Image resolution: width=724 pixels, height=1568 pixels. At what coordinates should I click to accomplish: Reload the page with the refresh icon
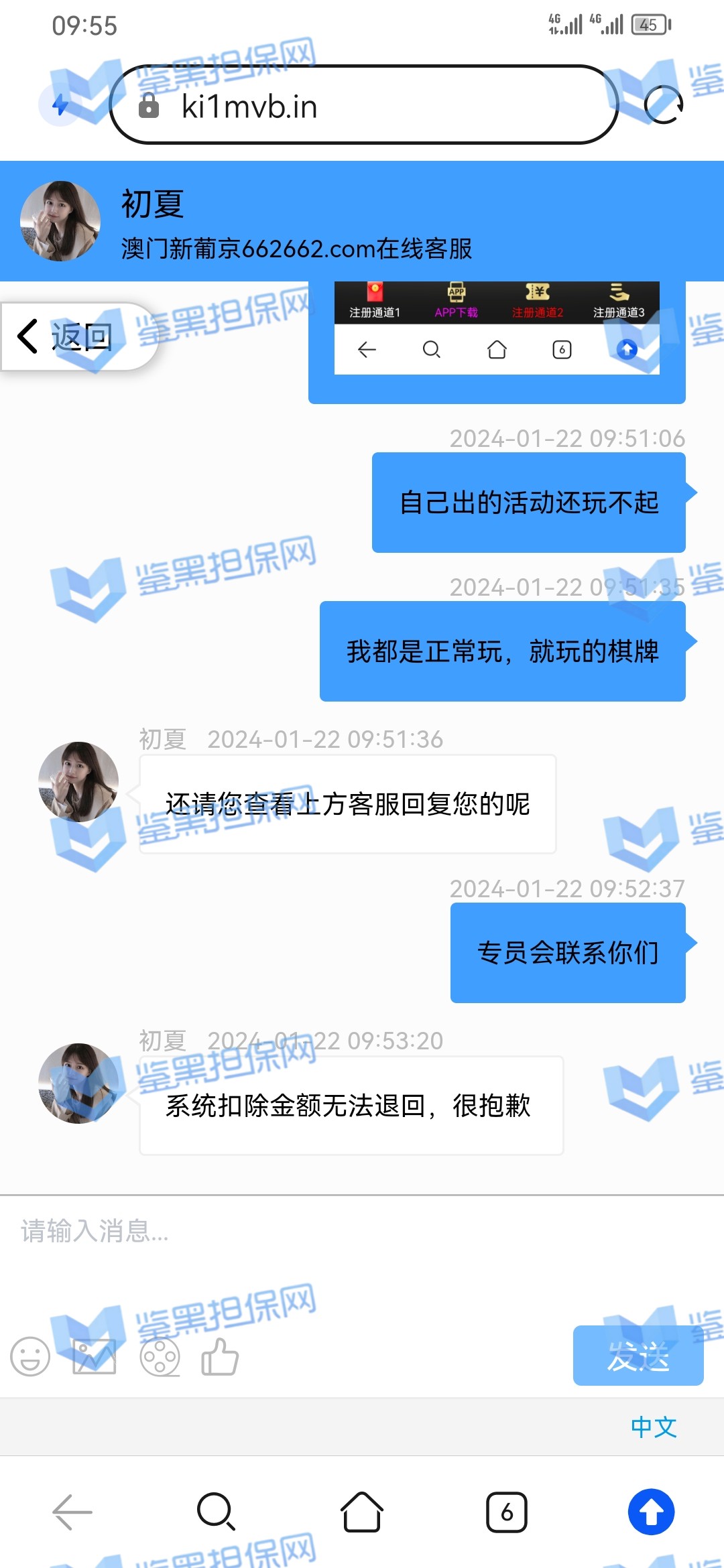click(663, 105)
